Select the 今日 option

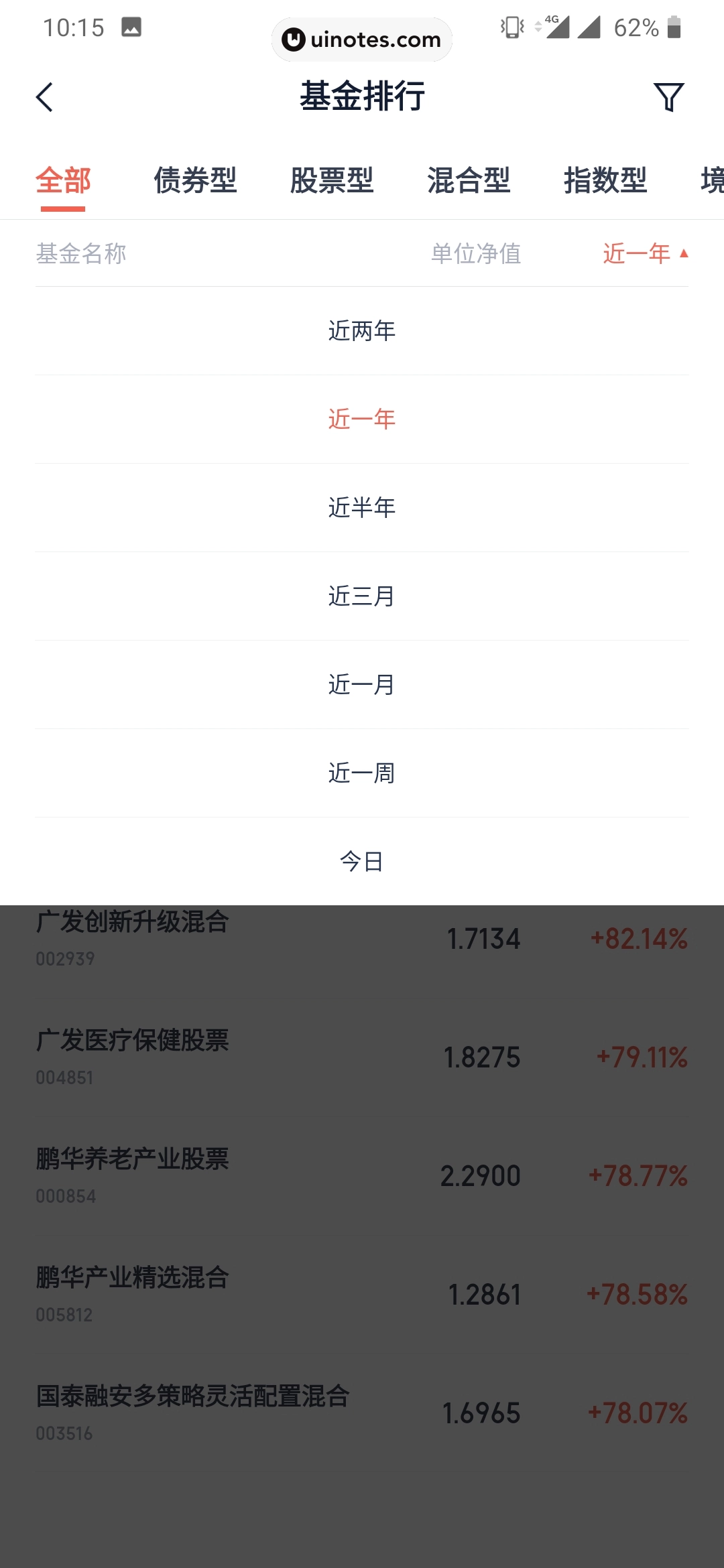click(x=361, y=862)
